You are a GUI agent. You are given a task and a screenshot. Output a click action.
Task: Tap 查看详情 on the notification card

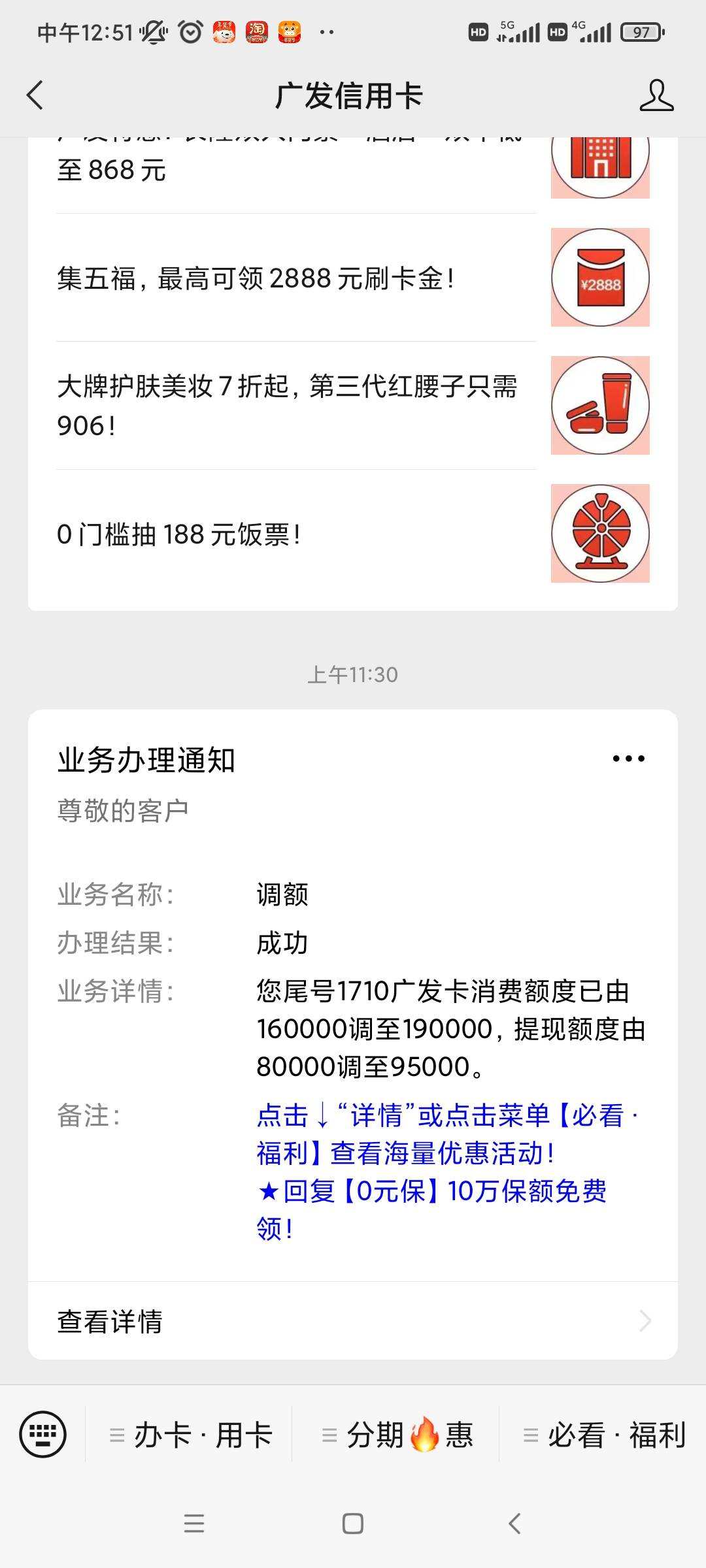point(353,1322)
